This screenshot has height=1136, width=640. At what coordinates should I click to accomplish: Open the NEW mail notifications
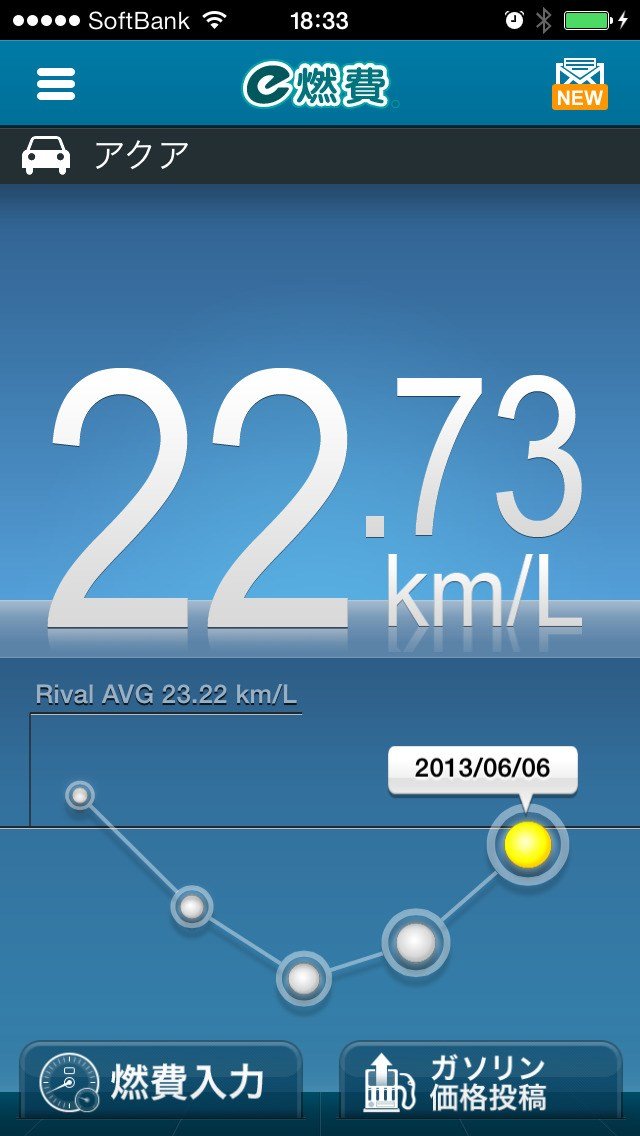580,84
